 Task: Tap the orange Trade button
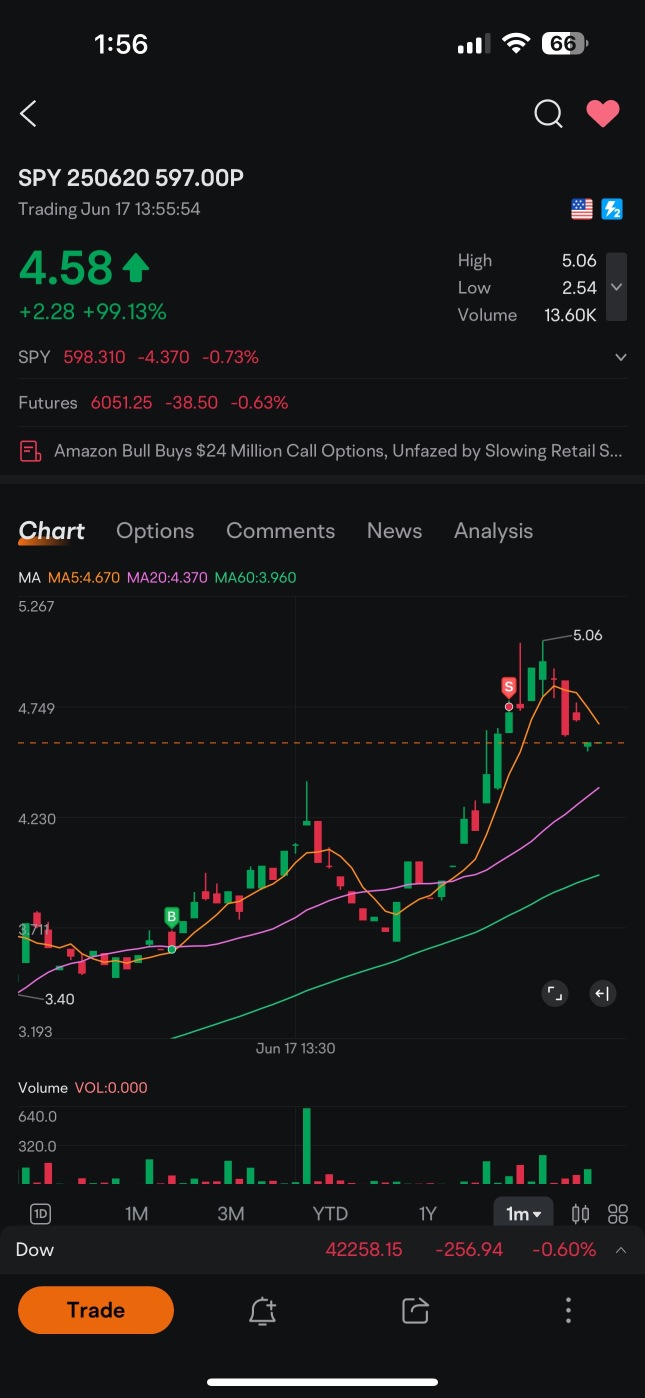[x=96, y=1310]
